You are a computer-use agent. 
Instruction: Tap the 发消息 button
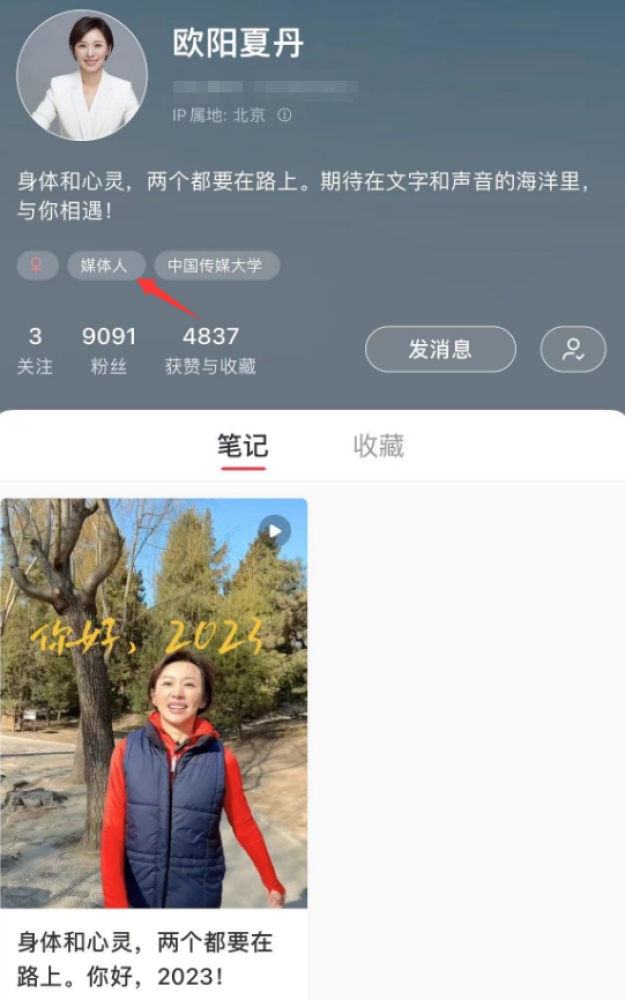pyautogui.click(x=440, y=349)
